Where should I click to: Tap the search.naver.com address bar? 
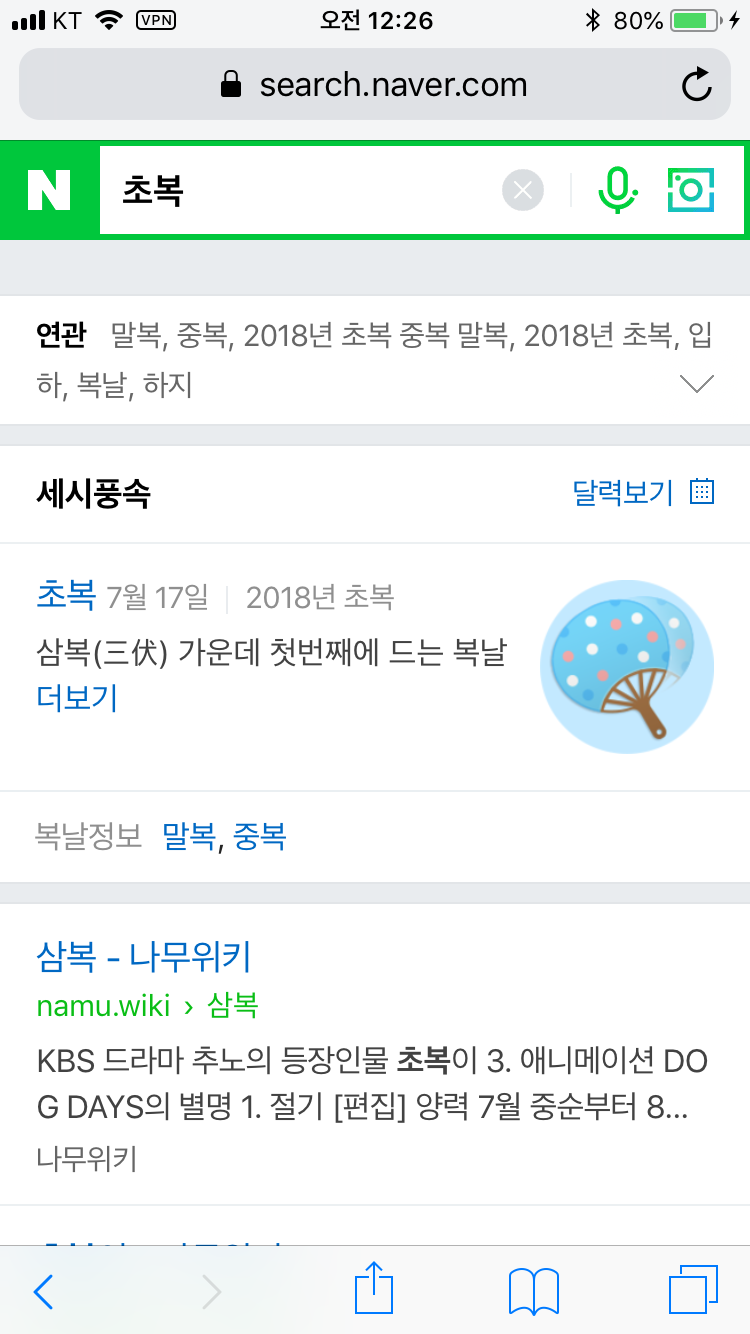click(x=373, y=85)
